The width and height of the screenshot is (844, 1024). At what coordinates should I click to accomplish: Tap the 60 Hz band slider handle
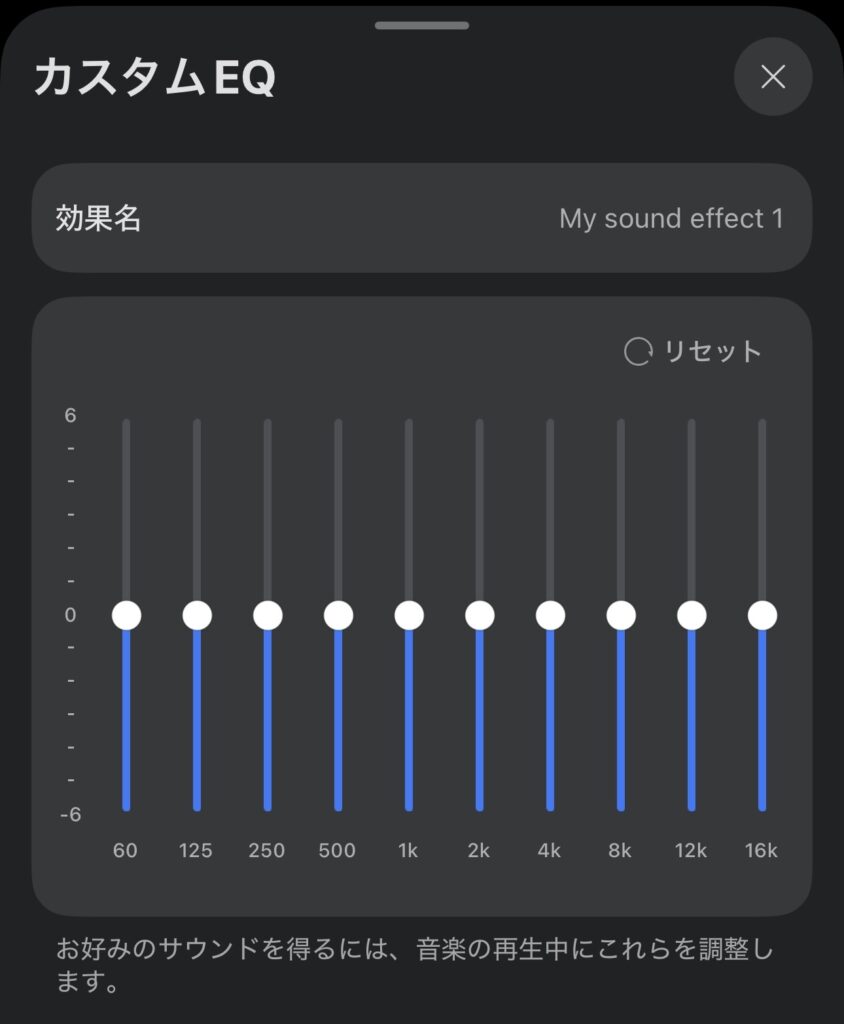(126, 615)
